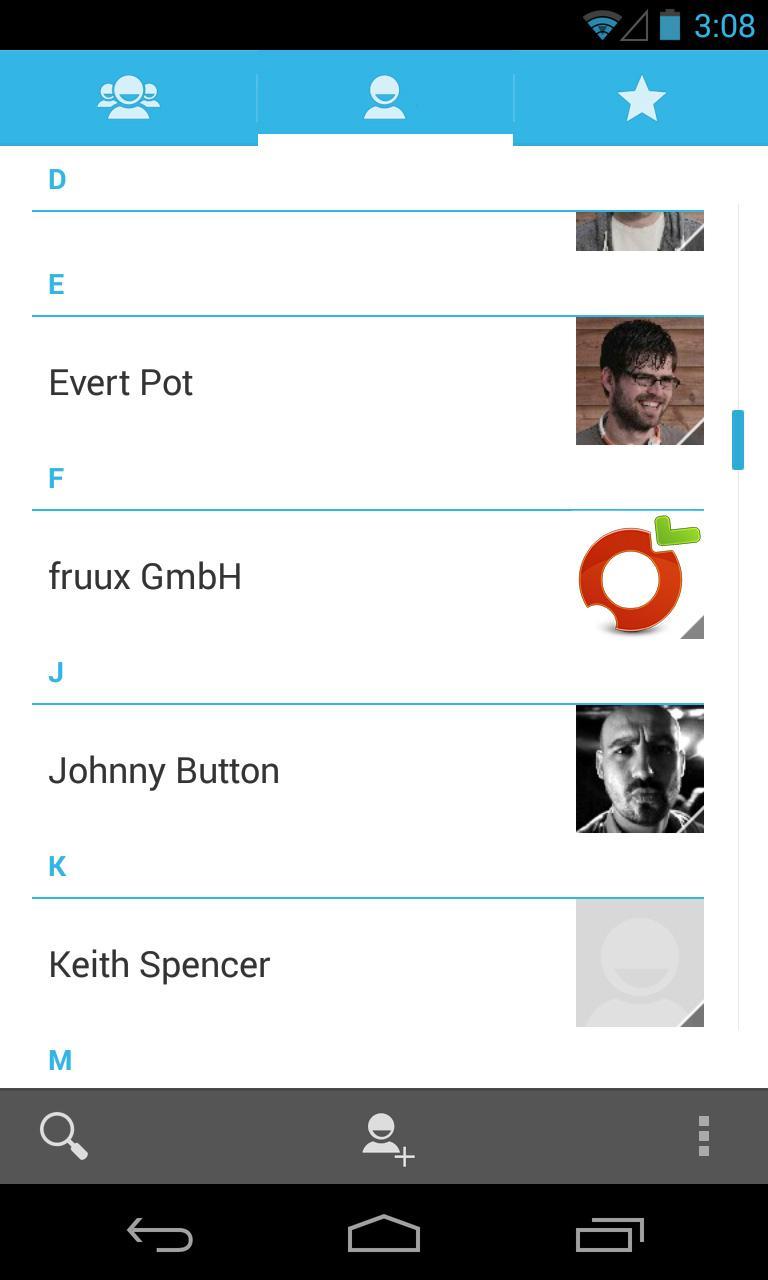Tap Evert Pot's photo for quick contact
768x1280 pixels.
(640, 381)
